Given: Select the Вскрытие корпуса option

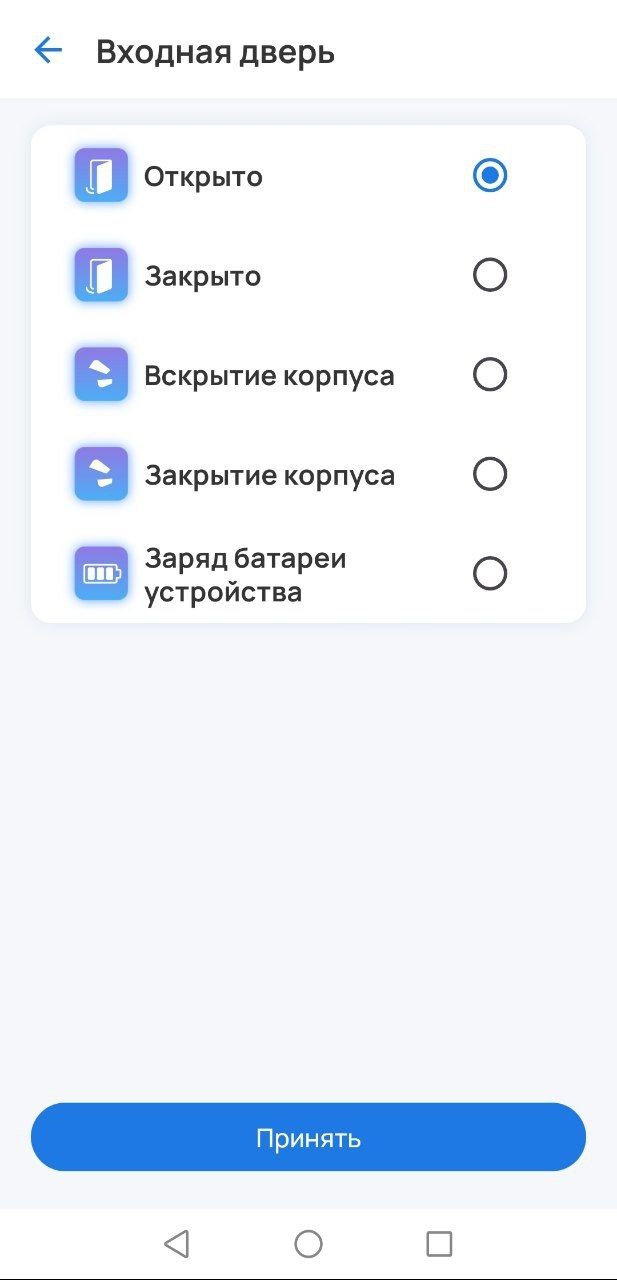Looking at the screenshot, I should [x=489, y=375].
